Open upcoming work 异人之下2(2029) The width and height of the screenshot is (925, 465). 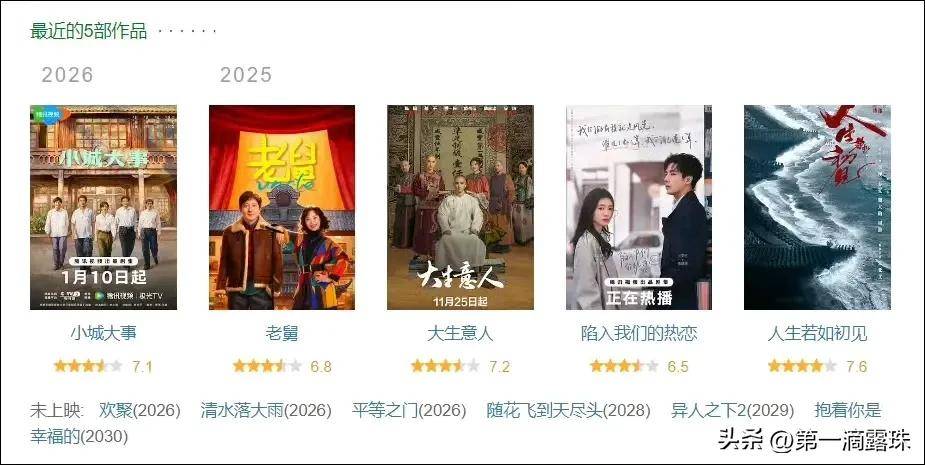[733, 411]
